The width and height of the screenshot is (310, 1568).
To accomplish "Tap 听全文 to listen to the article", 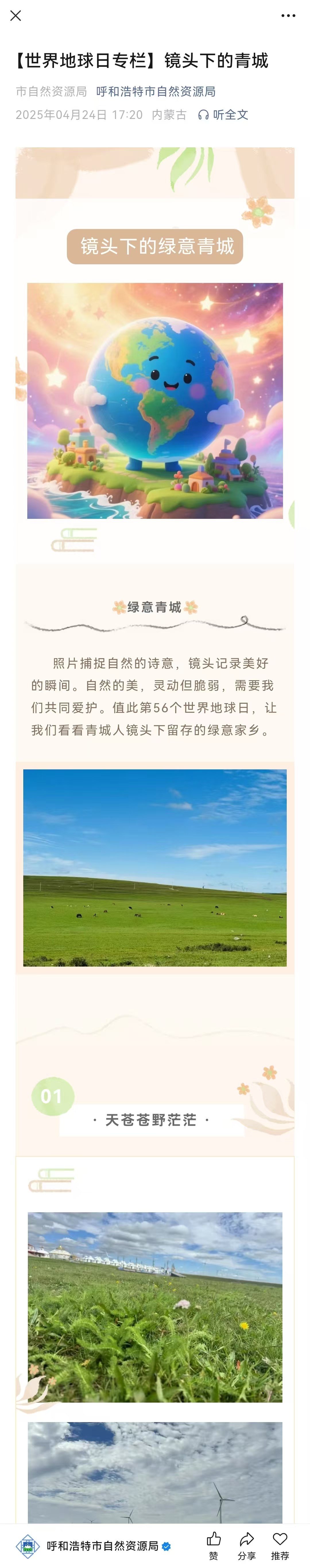I will (224, 114).
